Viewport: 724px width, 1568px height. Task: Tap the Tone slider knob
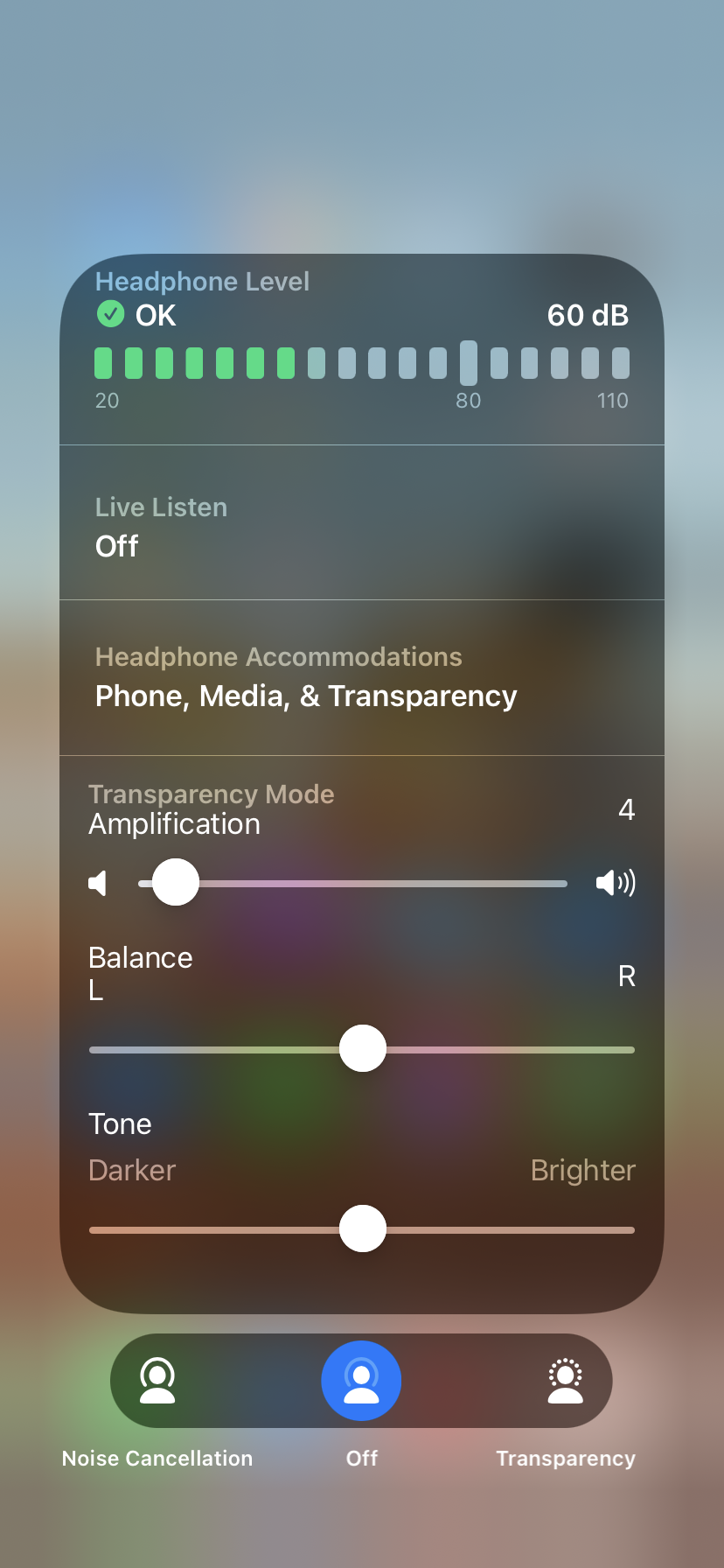point(363,1228)
